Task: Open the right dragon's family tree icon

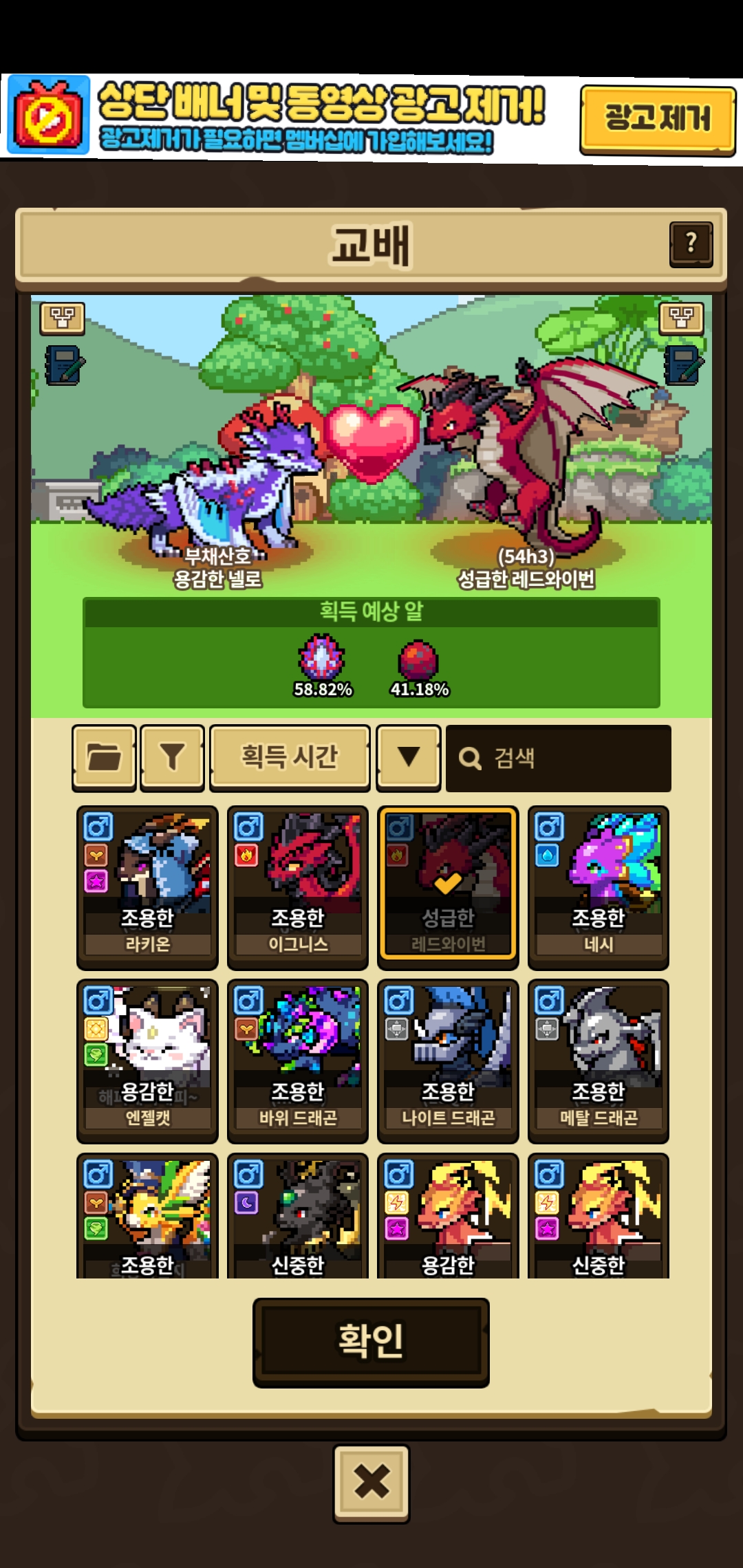Action: click(x=681, y=318)
